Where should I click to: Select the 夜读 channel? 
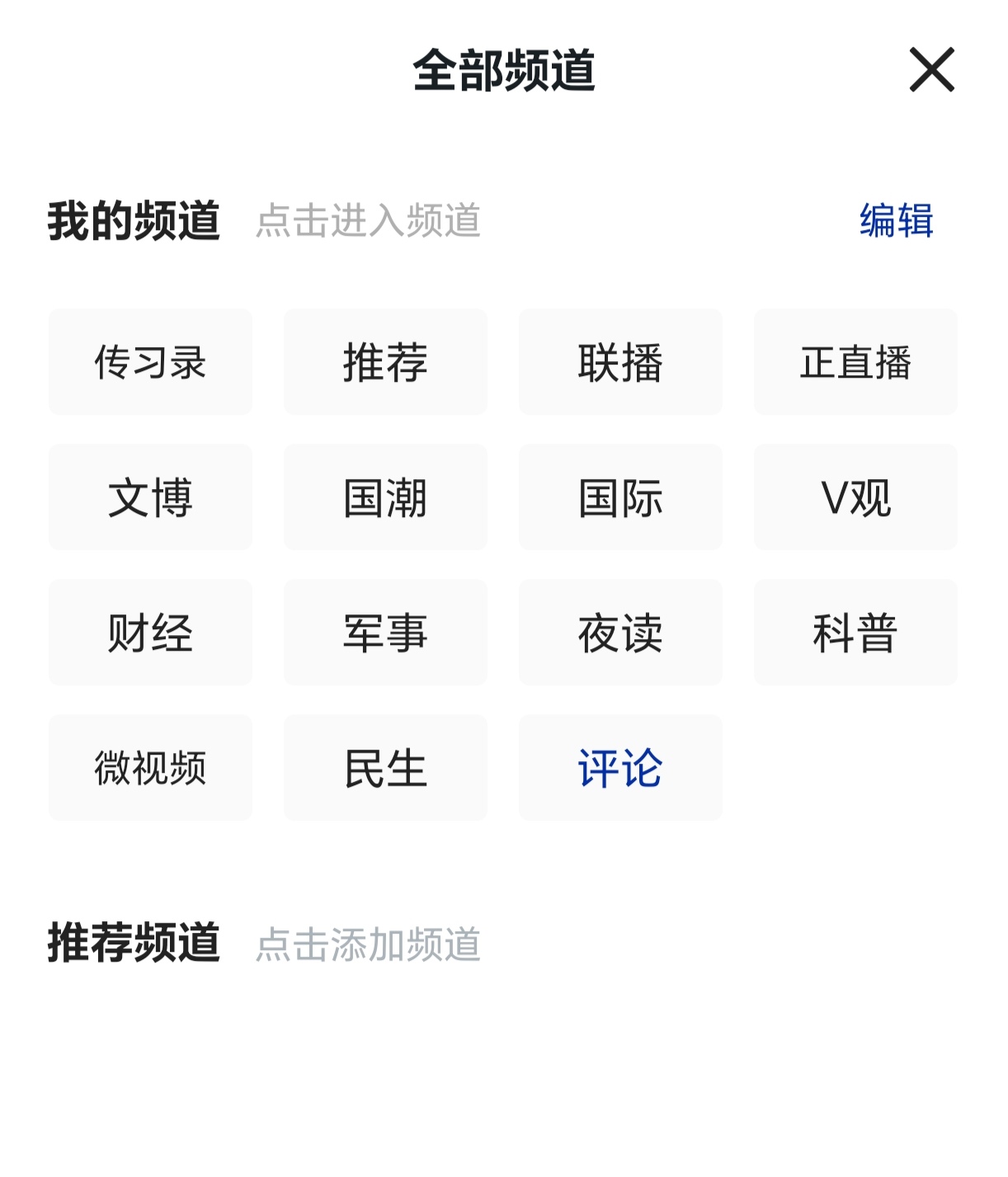(x=620, y=633)
